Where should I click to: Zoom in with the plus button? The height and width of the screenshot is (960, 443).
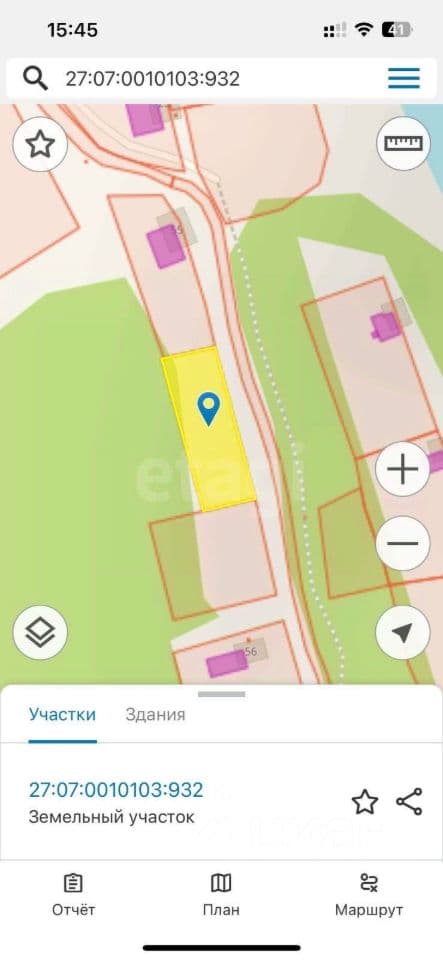click(403, 470)
